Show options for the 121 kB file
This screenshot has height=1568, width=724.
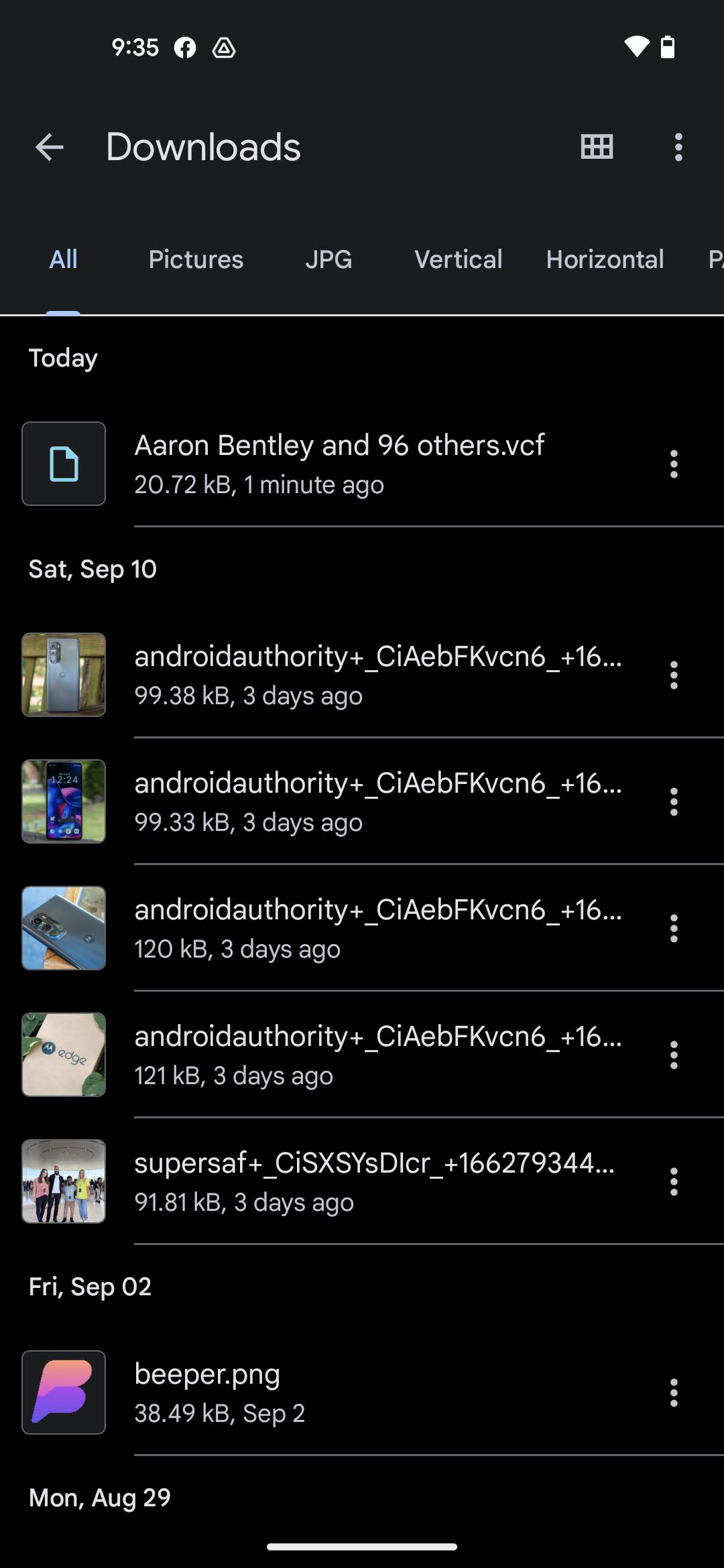[x=674, y=1055]
